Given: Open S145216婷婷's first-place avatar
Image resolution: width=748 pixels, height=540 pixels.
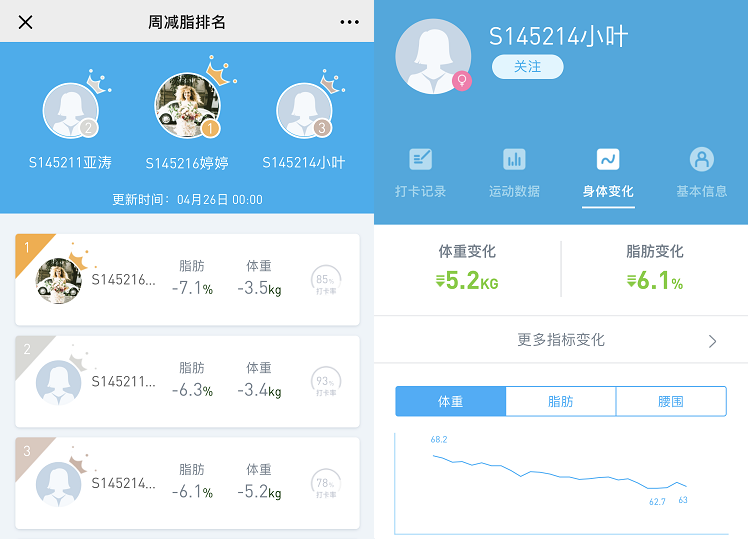Looking at the screenshot, I should click(187, 105).
